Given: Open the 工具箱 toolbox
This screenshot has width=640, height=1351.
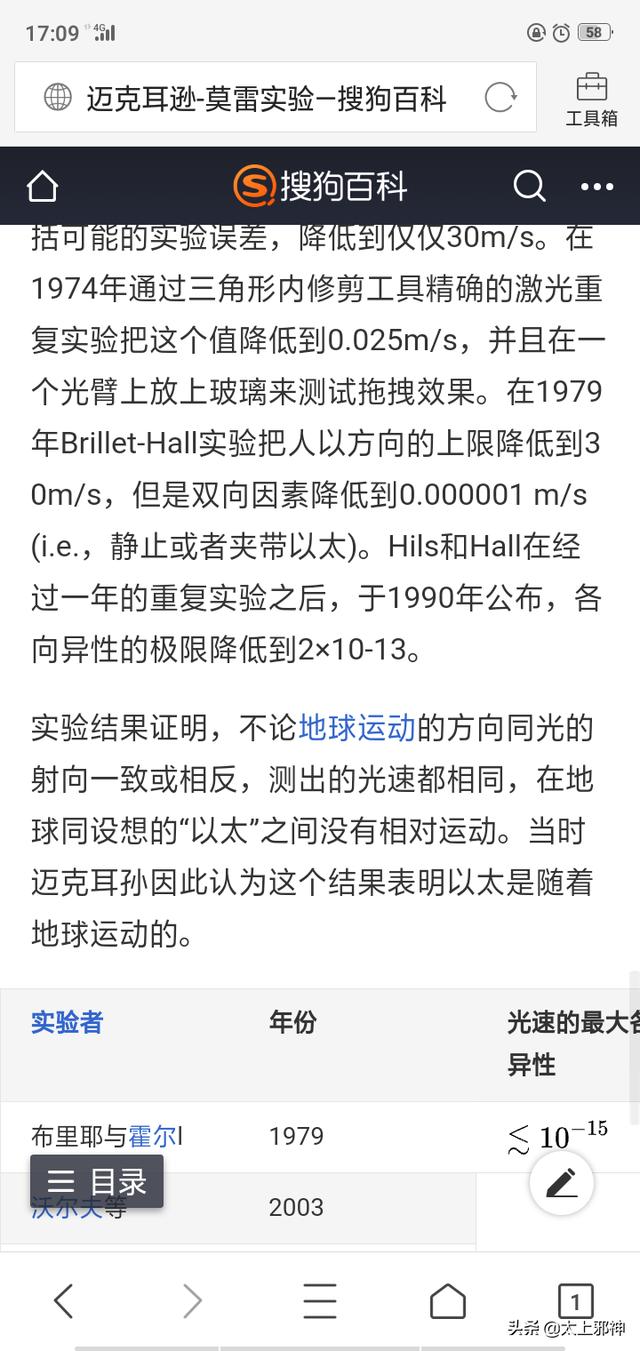Looking at the screenshot, I should 591,99.
